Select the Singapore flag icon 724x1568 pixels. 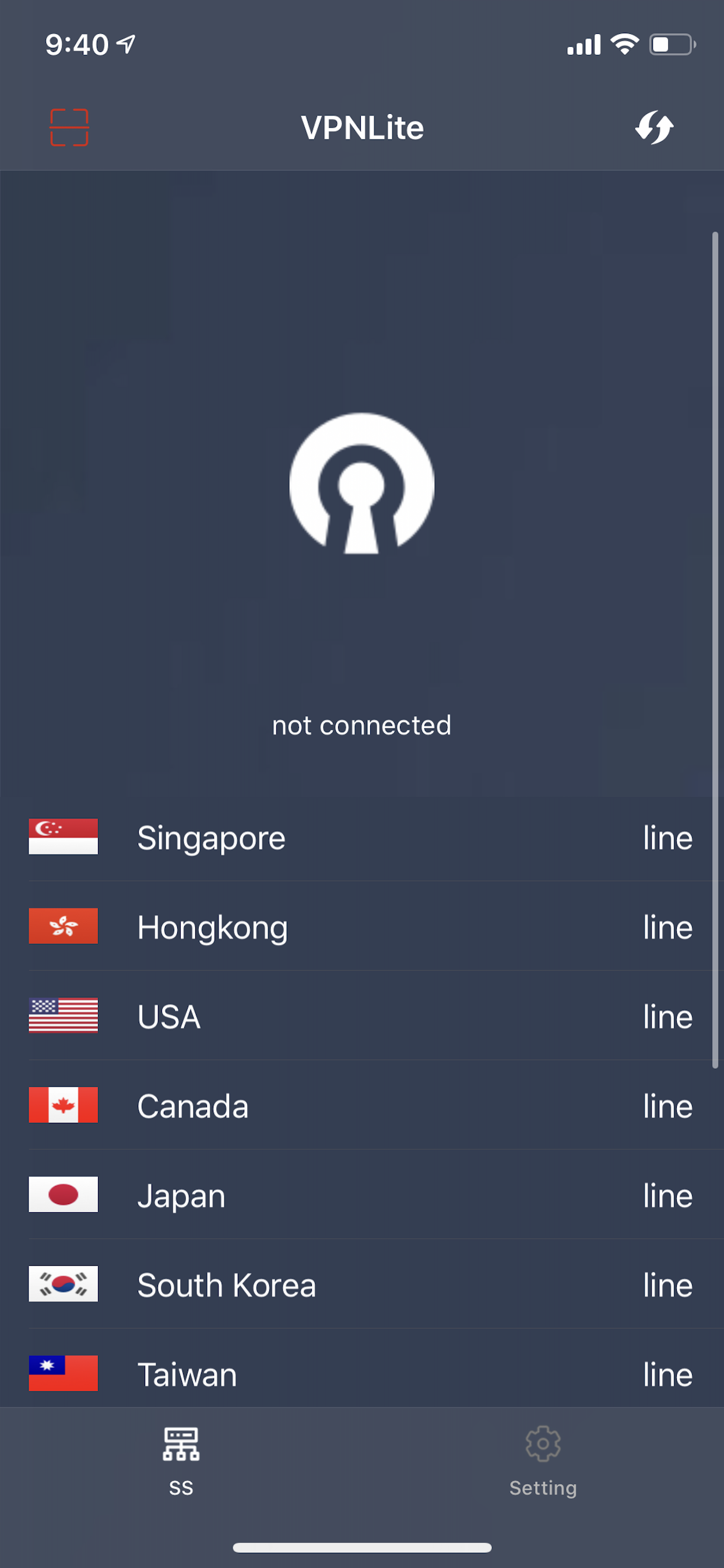click(x=63, y=837)
